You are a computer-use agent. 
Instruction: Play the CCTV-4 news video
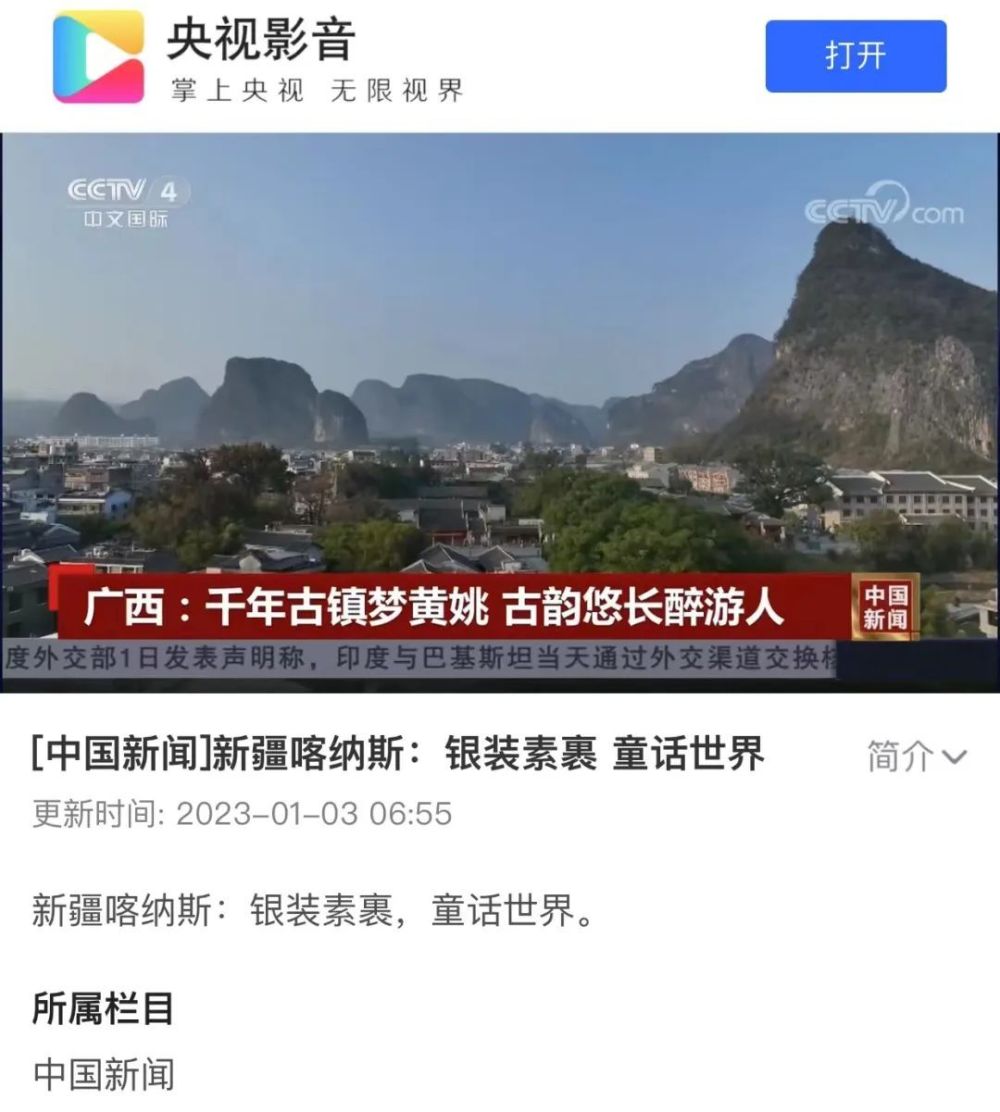(x=500, y=412)
